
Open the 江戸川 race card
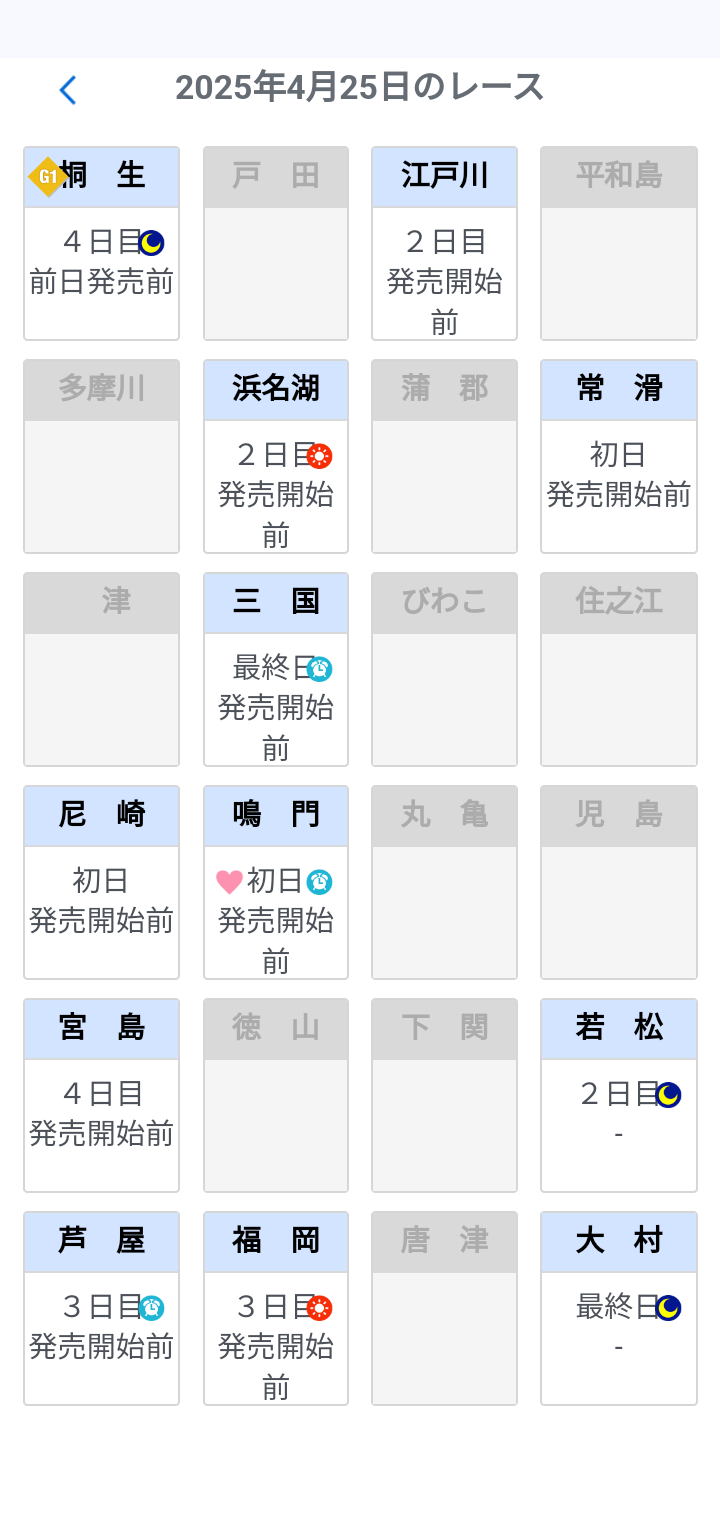[444, 244]
